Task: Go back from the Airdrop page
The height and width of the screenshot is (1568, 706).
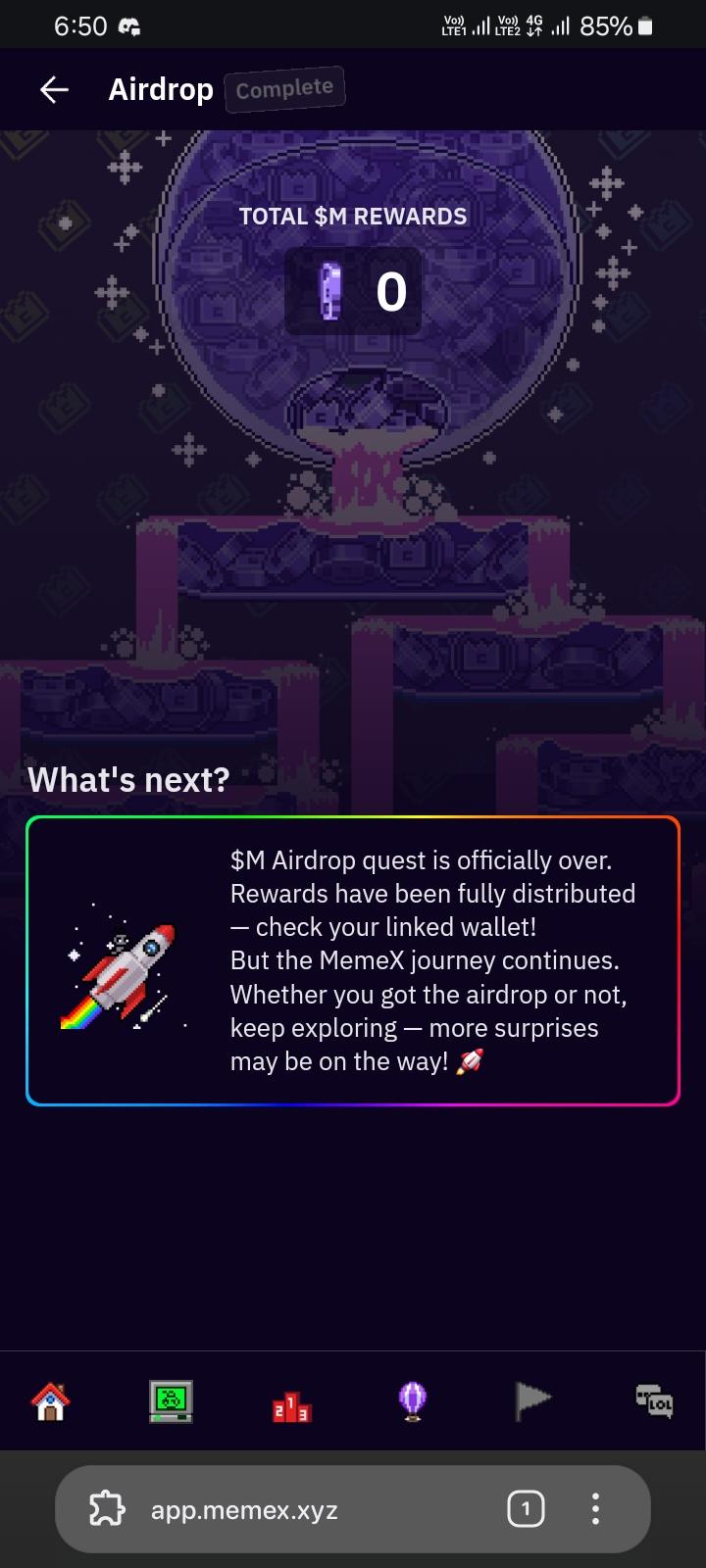Action: (x=54, y=90)
